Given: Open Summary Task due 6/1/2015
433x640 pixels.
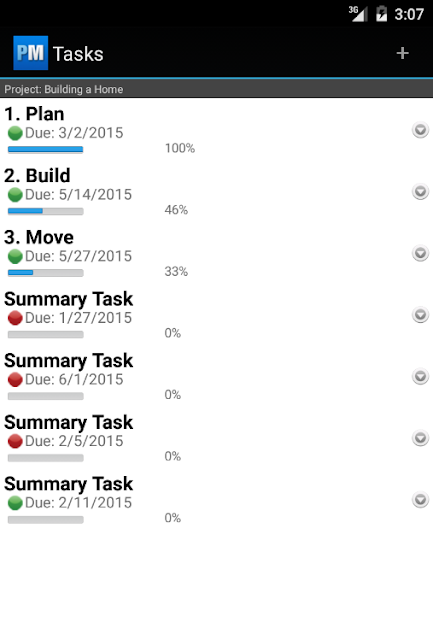Looking at the screenshot, I should pyautogui.click(x=216, y=376).
